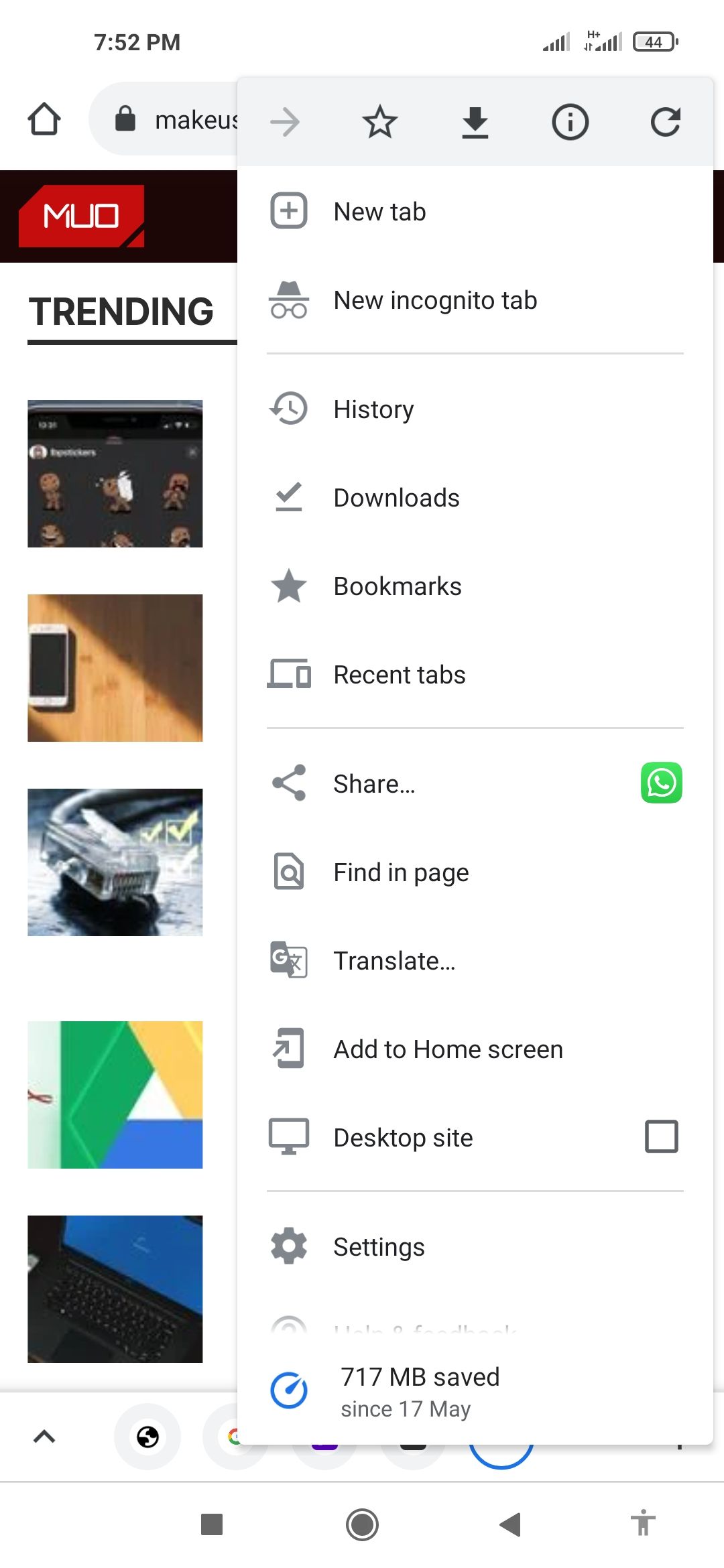Bookmark this page with the star icon
The image size is (724, 1568).
380,122
